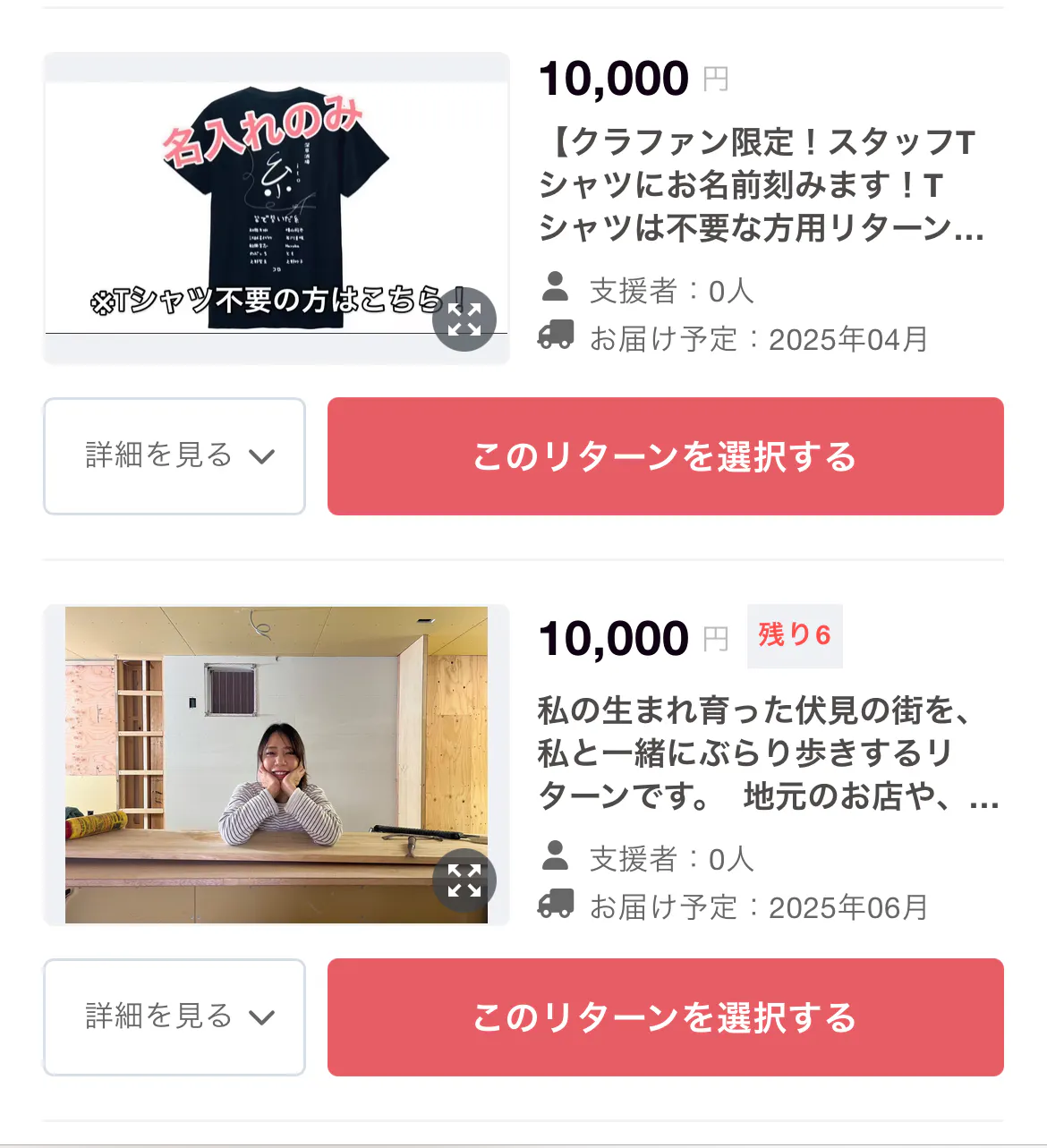Viewport: 1047px width, 1148px height.
Task: Select the T-shirt name engraving return
Action: 665,456
